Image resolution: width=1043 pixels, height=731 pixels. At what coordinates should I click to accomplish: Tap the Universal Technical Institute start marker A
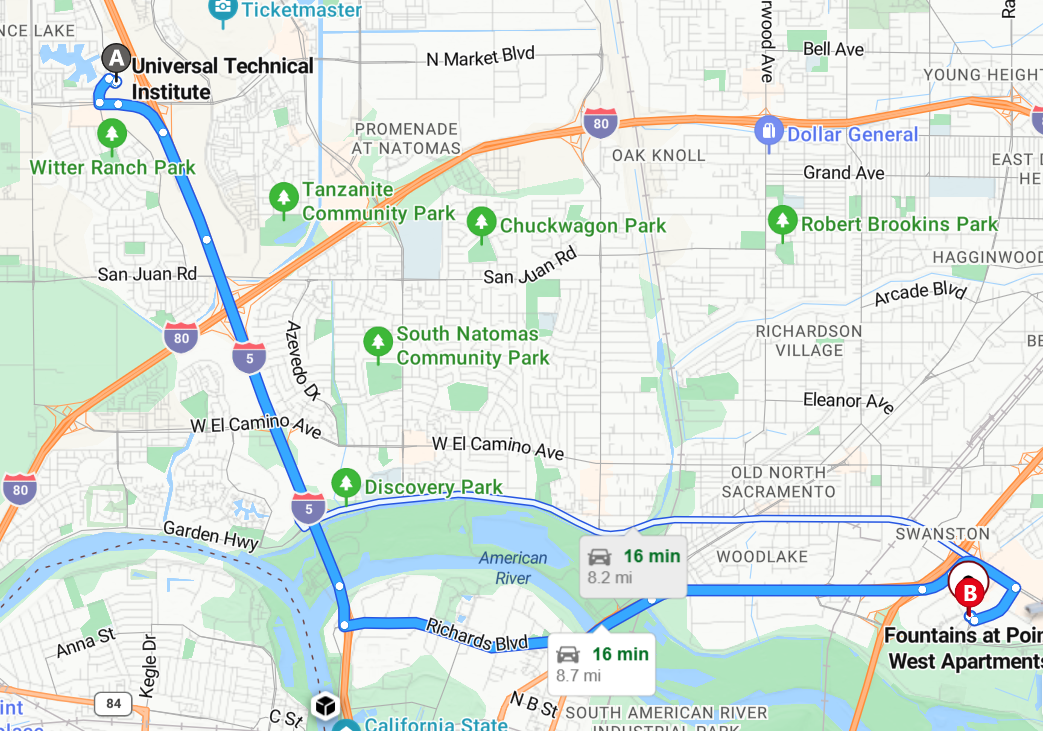pos(116,59)
